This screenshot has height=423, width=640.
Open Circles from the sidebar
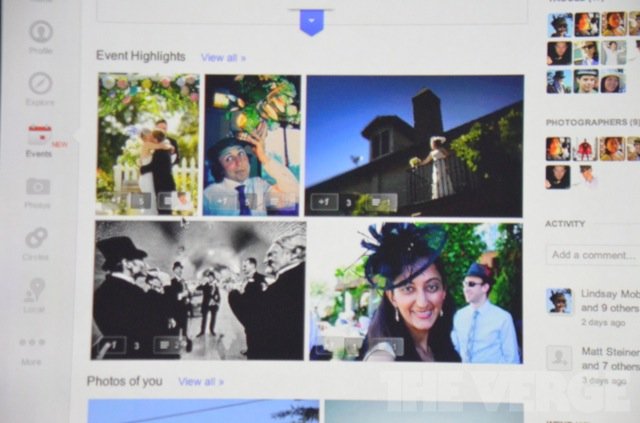click(36, 242)
